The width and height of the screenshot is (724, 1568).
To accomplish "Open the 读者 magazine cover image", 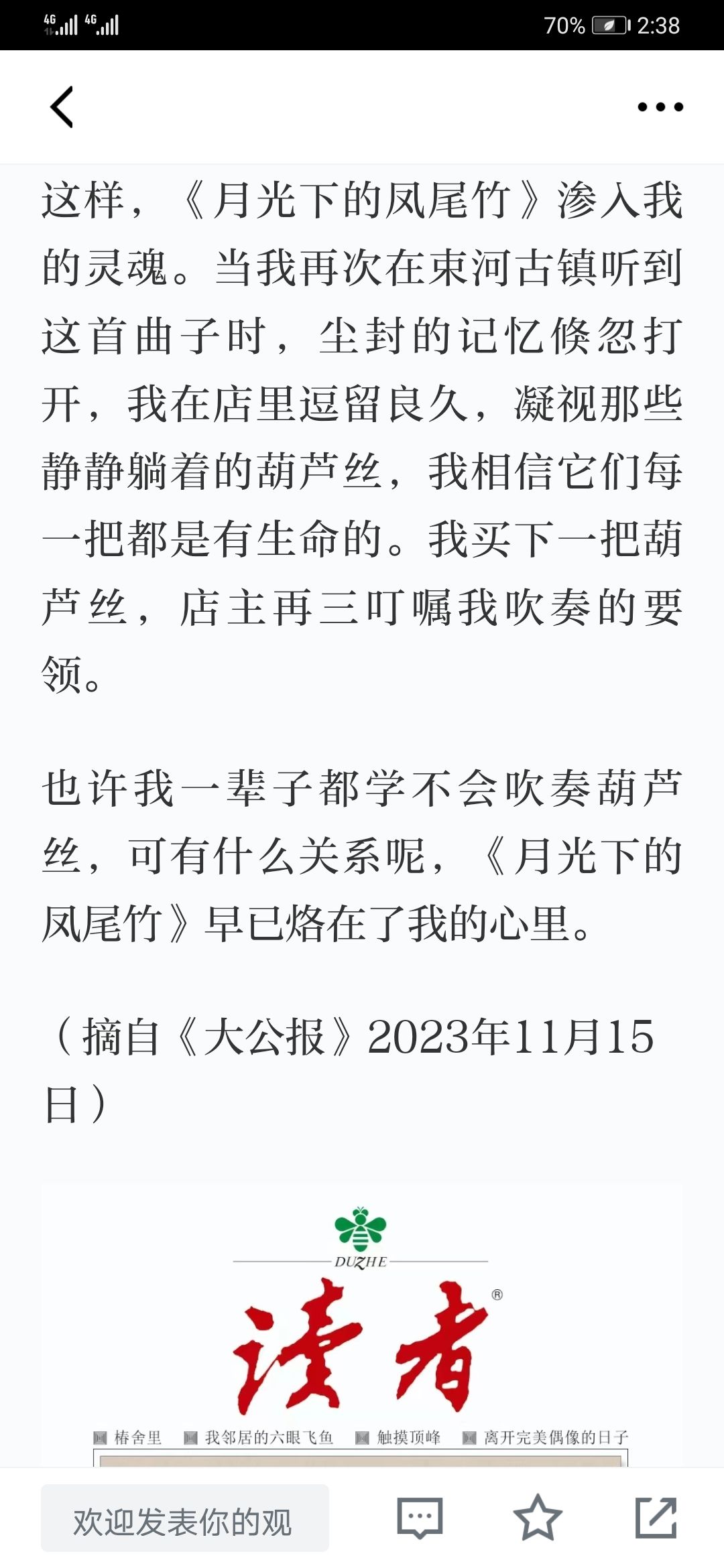I will pos(362,1325).
